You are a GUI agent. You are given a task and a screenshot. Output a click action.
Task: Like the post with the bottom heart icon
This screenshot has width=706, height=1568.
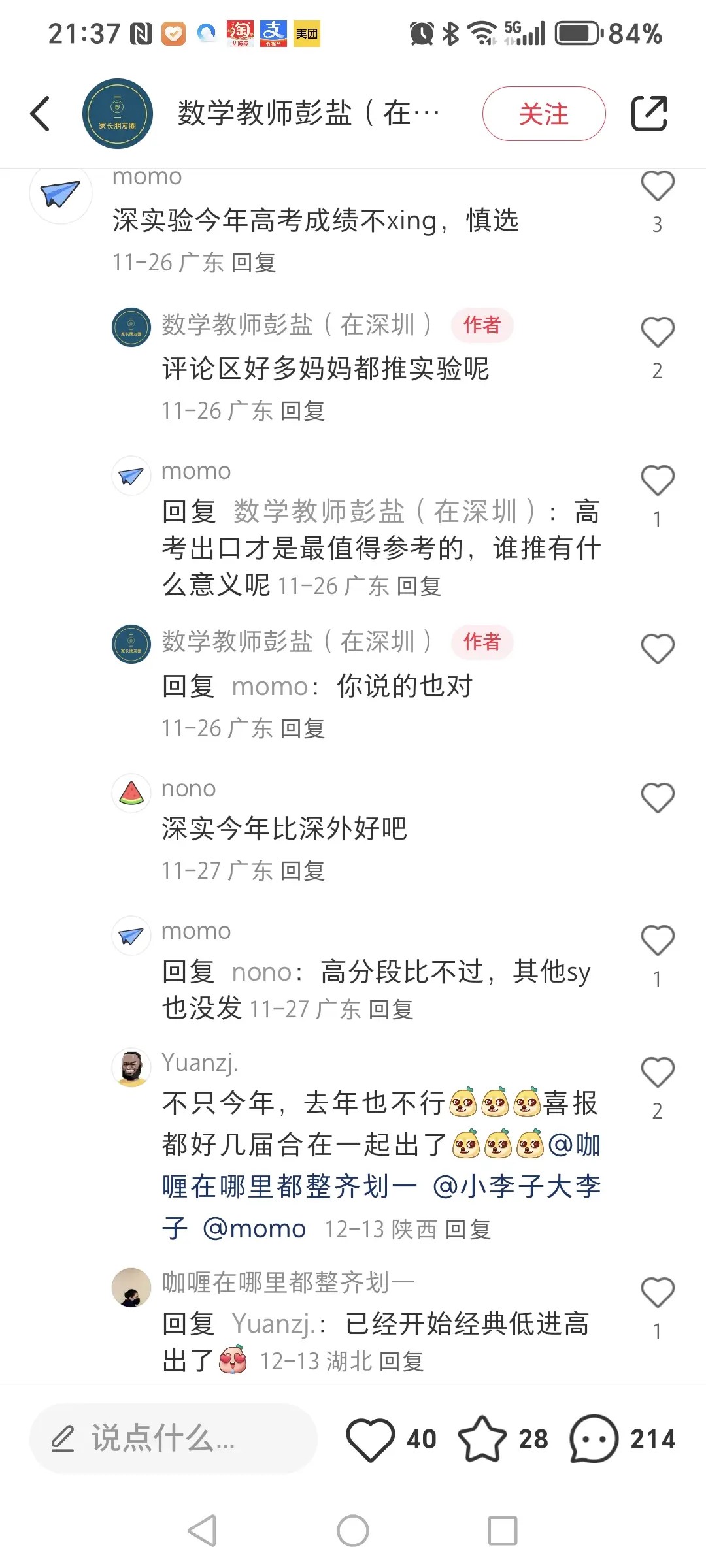(x=370, y=1438)
